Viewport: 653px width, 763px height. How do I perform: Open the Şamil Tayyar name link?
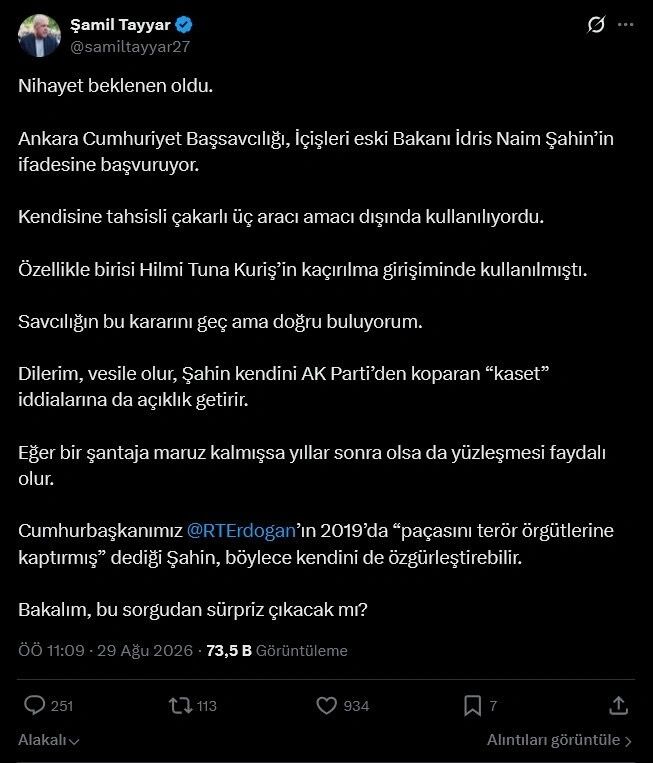click(120, 25)
